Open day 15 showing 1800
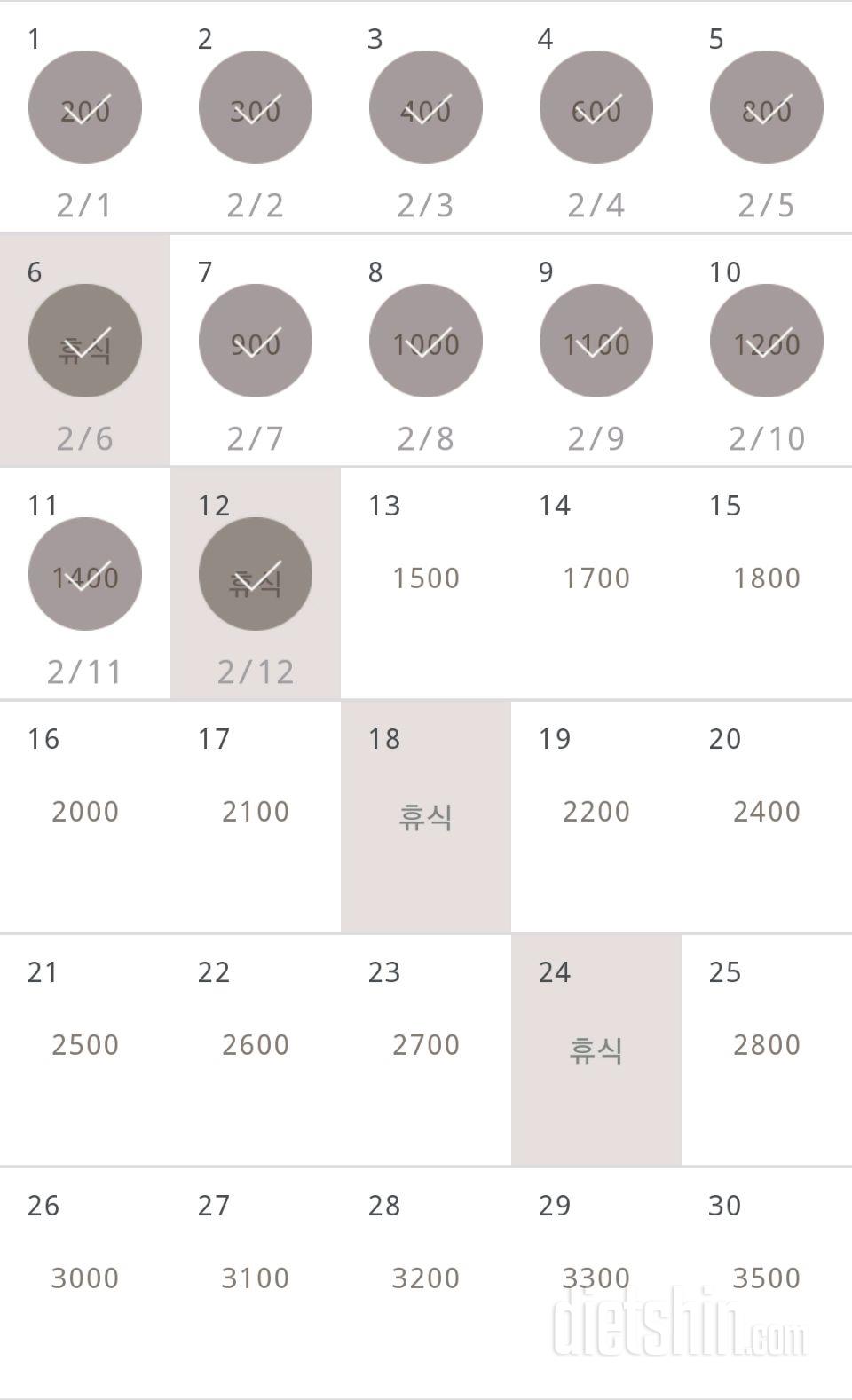Viewport: 852px width, 1400px height. [767, 578]
